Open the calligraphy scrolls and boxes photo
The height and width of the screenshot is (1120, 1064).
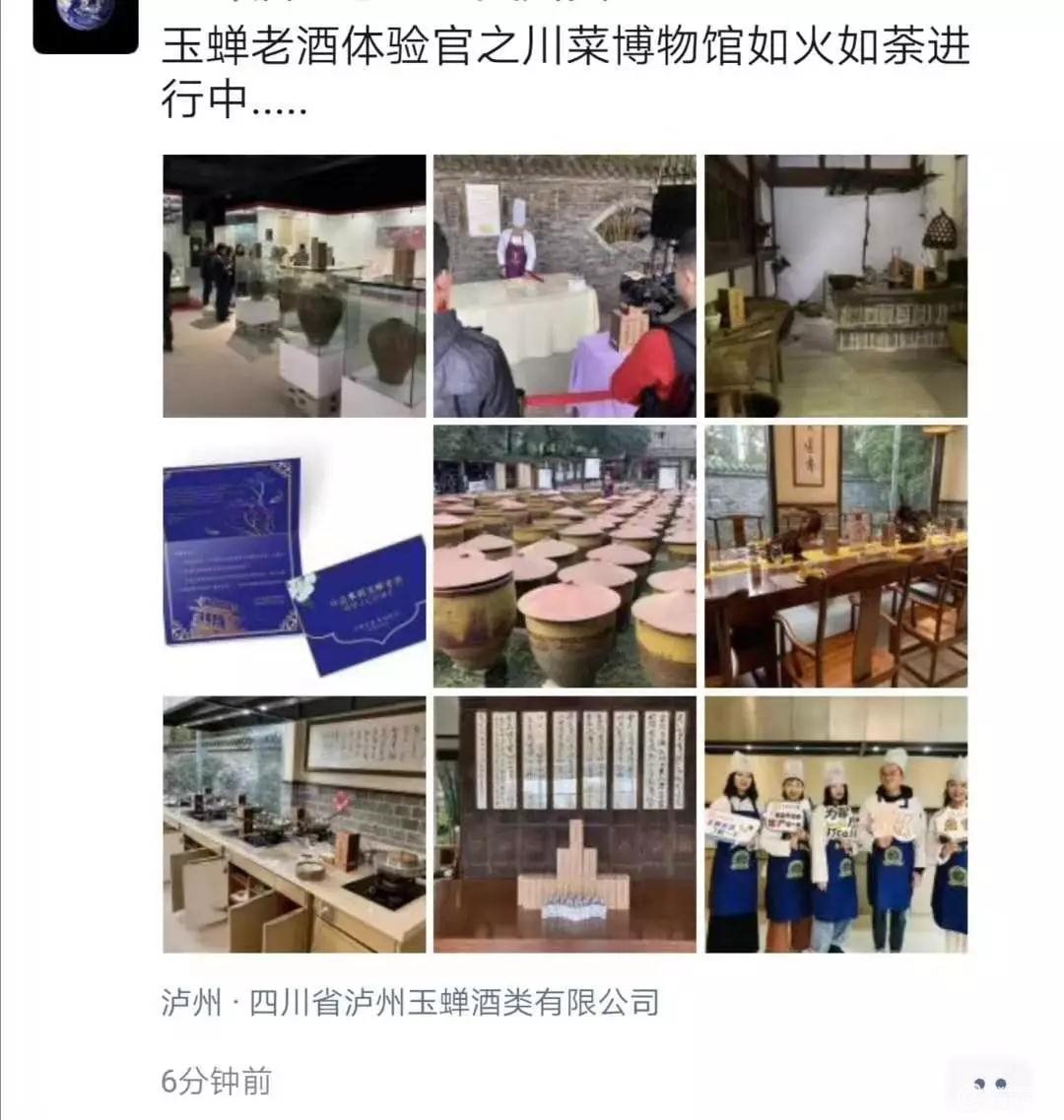point(565,824)
